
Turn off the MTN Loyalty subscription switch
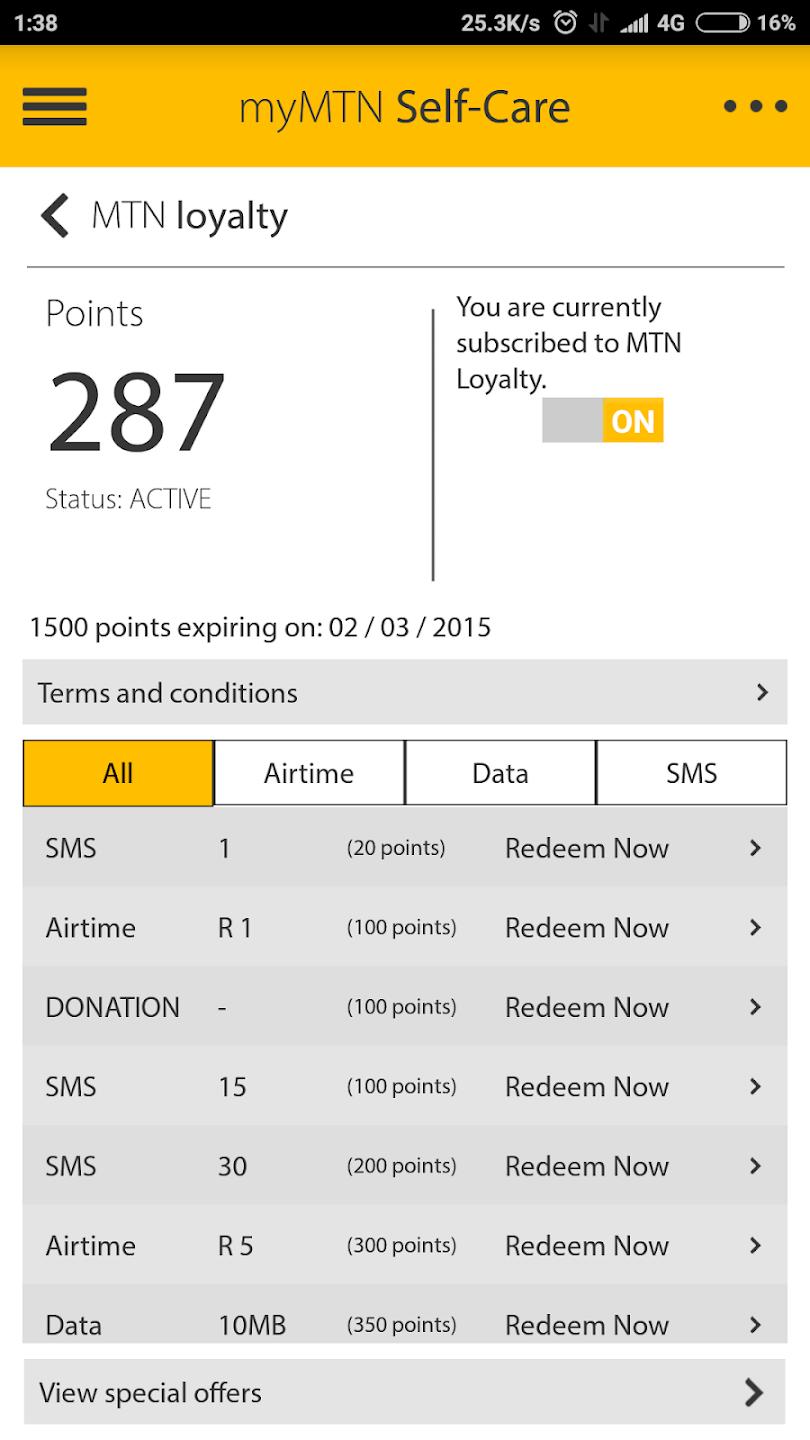[x=603, y=421]
